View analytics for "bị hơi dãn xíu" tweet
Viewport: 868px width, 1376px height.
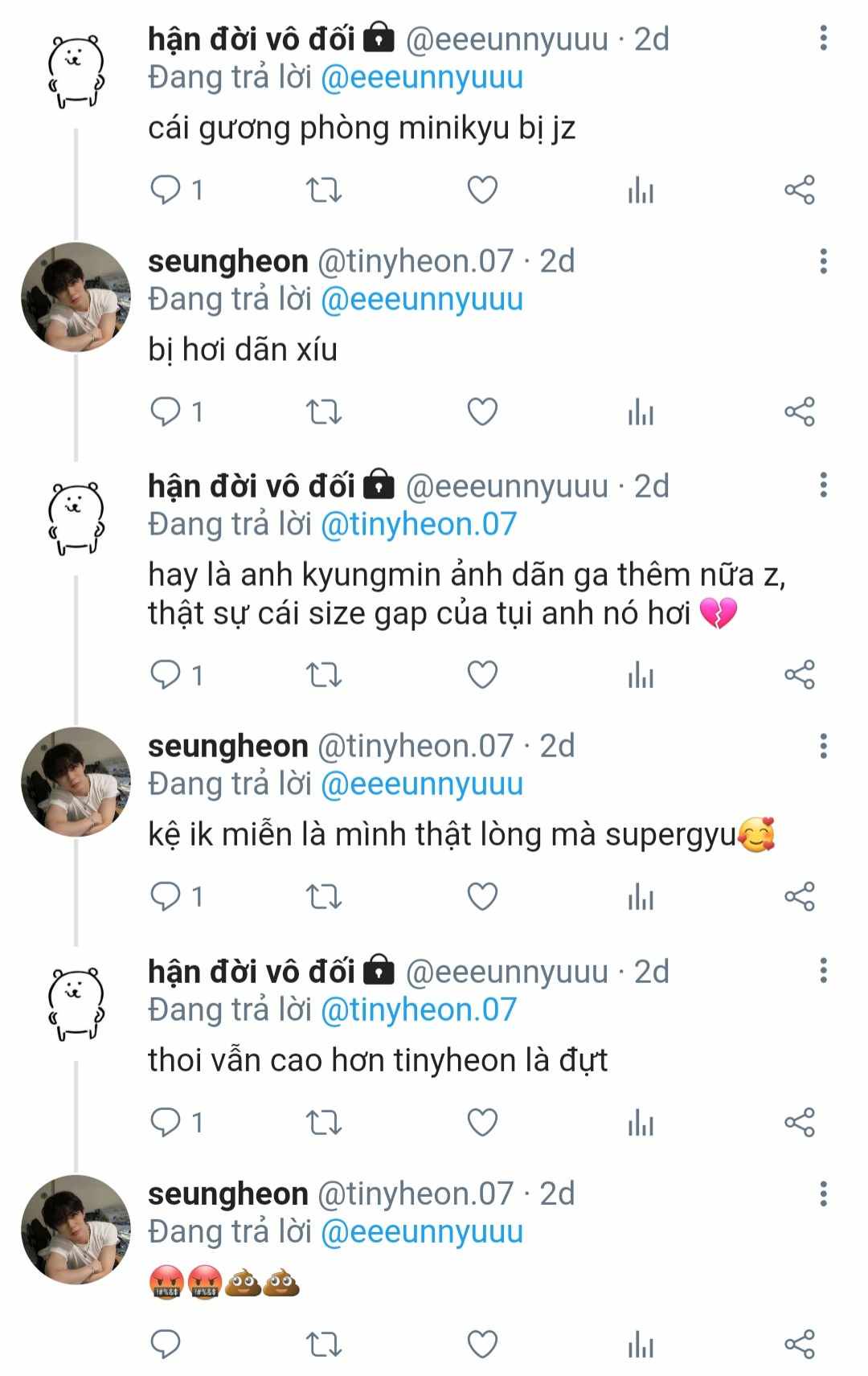641,412
